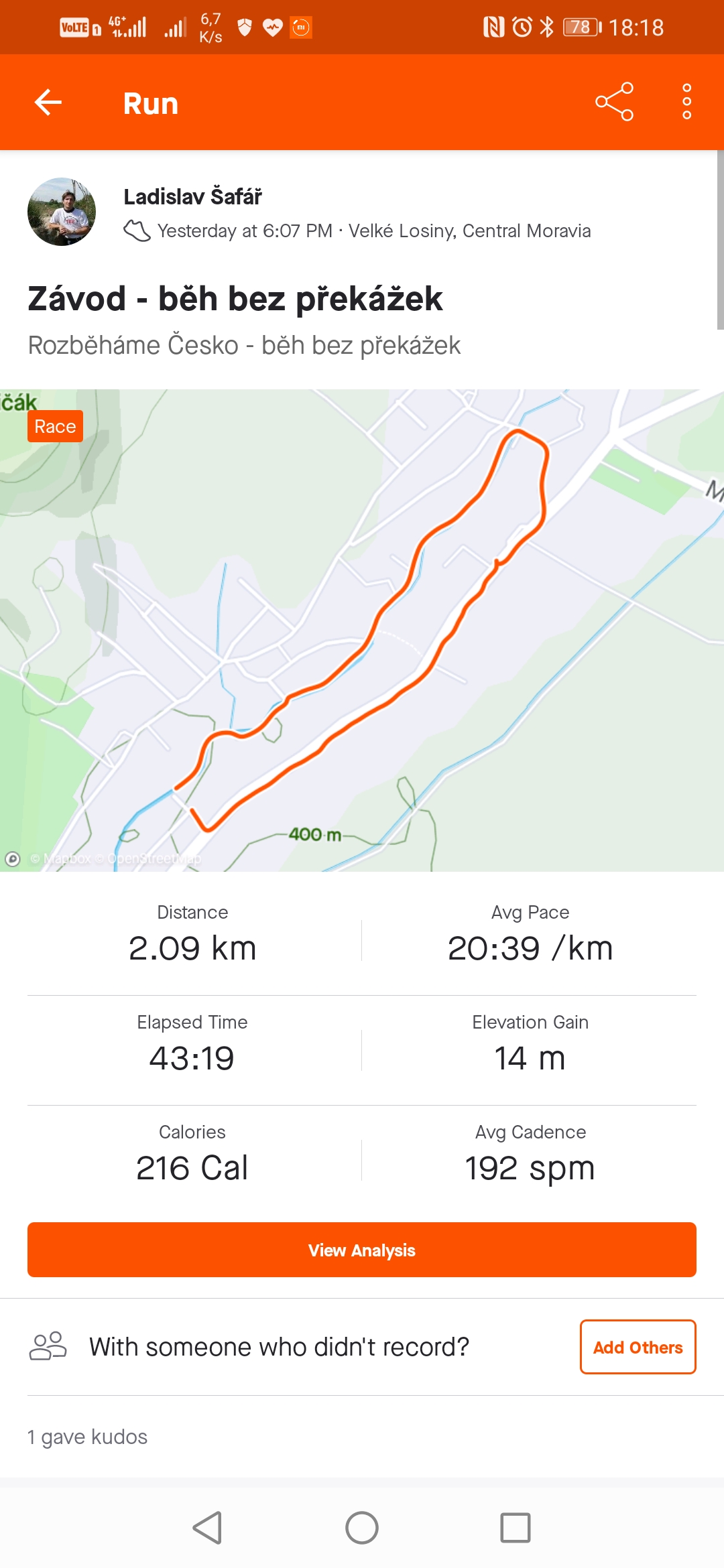The width and height of the screenshot is (724, 1568).
Task: Open Ladislav Šafář's profile picture
Action: tap(62, 212)
